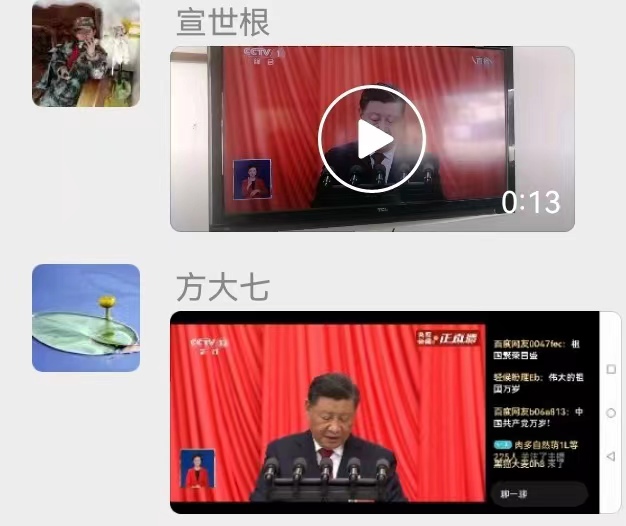Open 宣世根's profile picture
Image resolution: width=626 pixels, height=526 pixels.
pyautogui.click(x=86, y=54)
